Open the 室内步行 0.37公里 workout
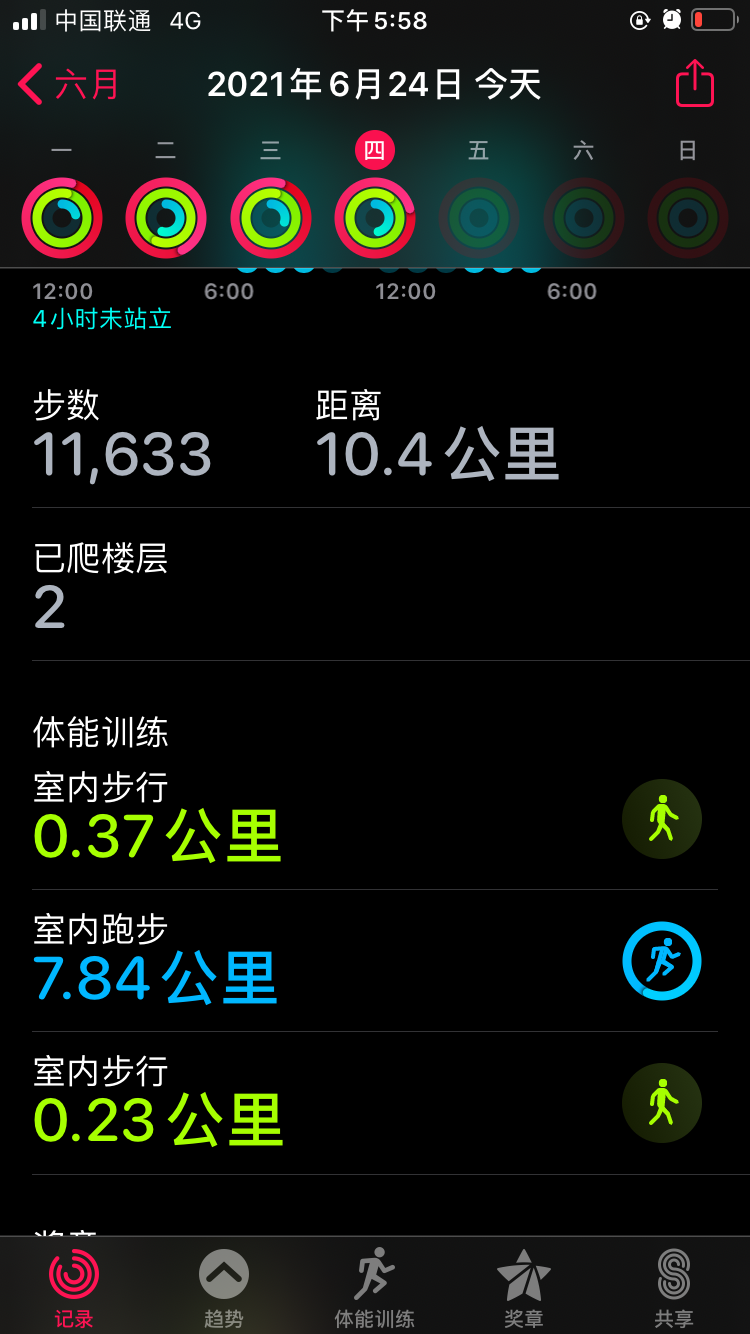The height and width of the screenshot is (1334, 750). 374,818
